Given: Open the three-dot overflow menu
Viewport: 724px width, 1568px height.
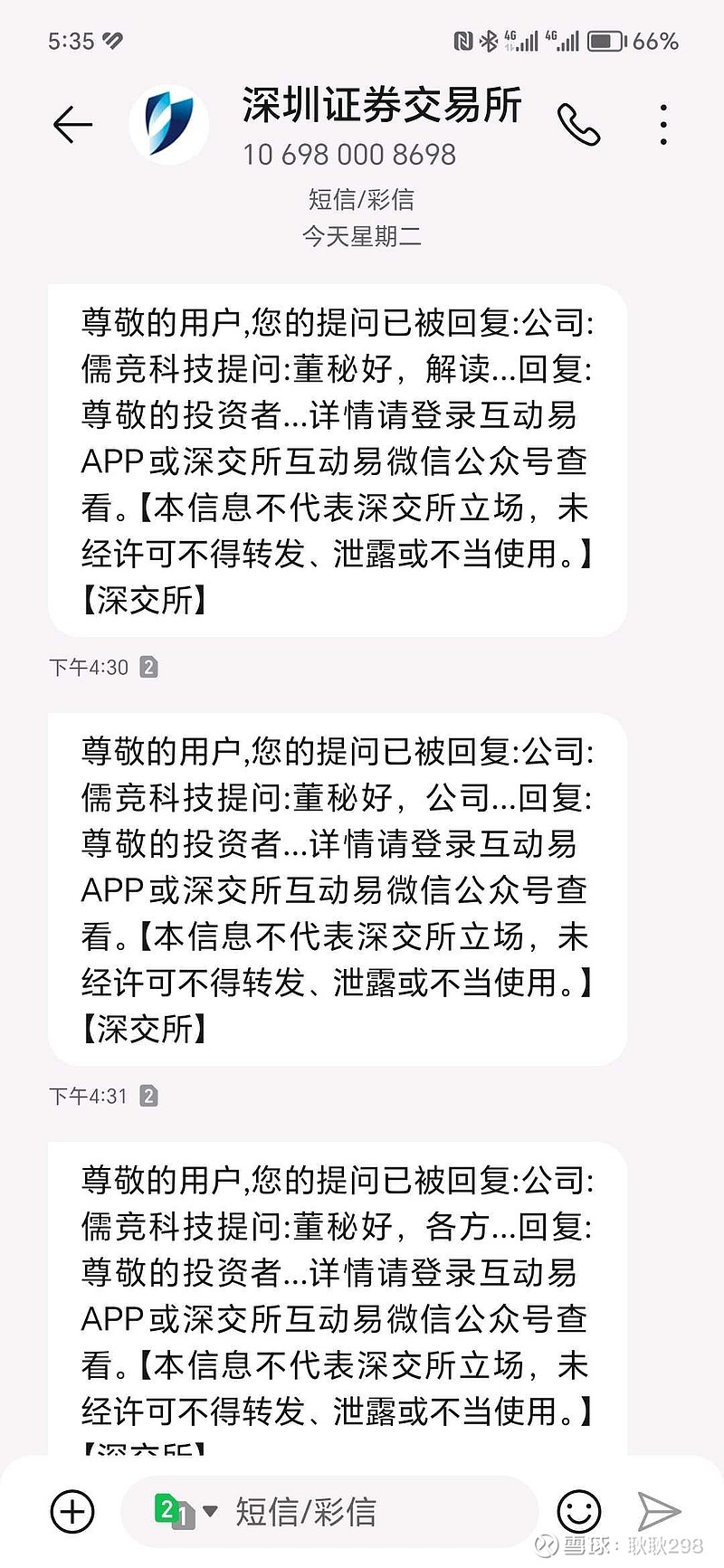Looking at the screenshot, I should [x=663, y=123].
